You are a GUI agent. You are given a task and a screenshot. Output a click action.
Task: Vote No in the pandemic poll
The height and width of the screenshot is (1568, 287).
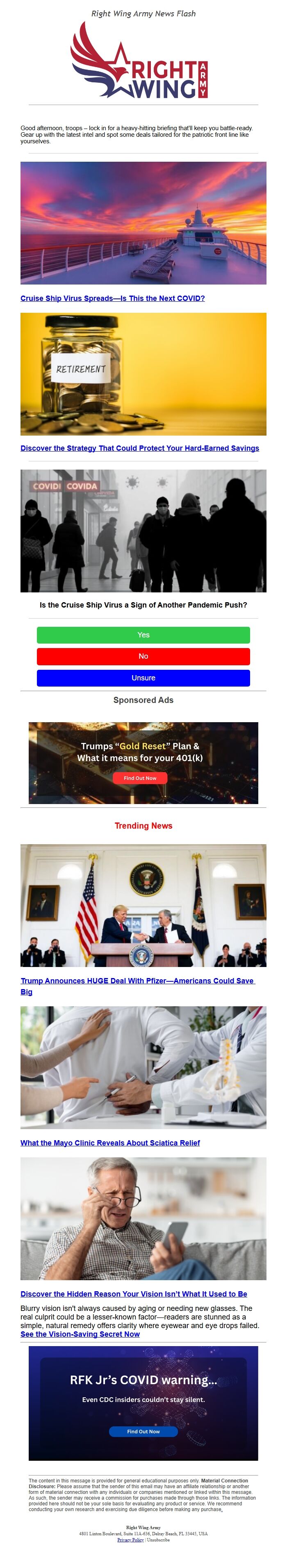coord(143,656)
